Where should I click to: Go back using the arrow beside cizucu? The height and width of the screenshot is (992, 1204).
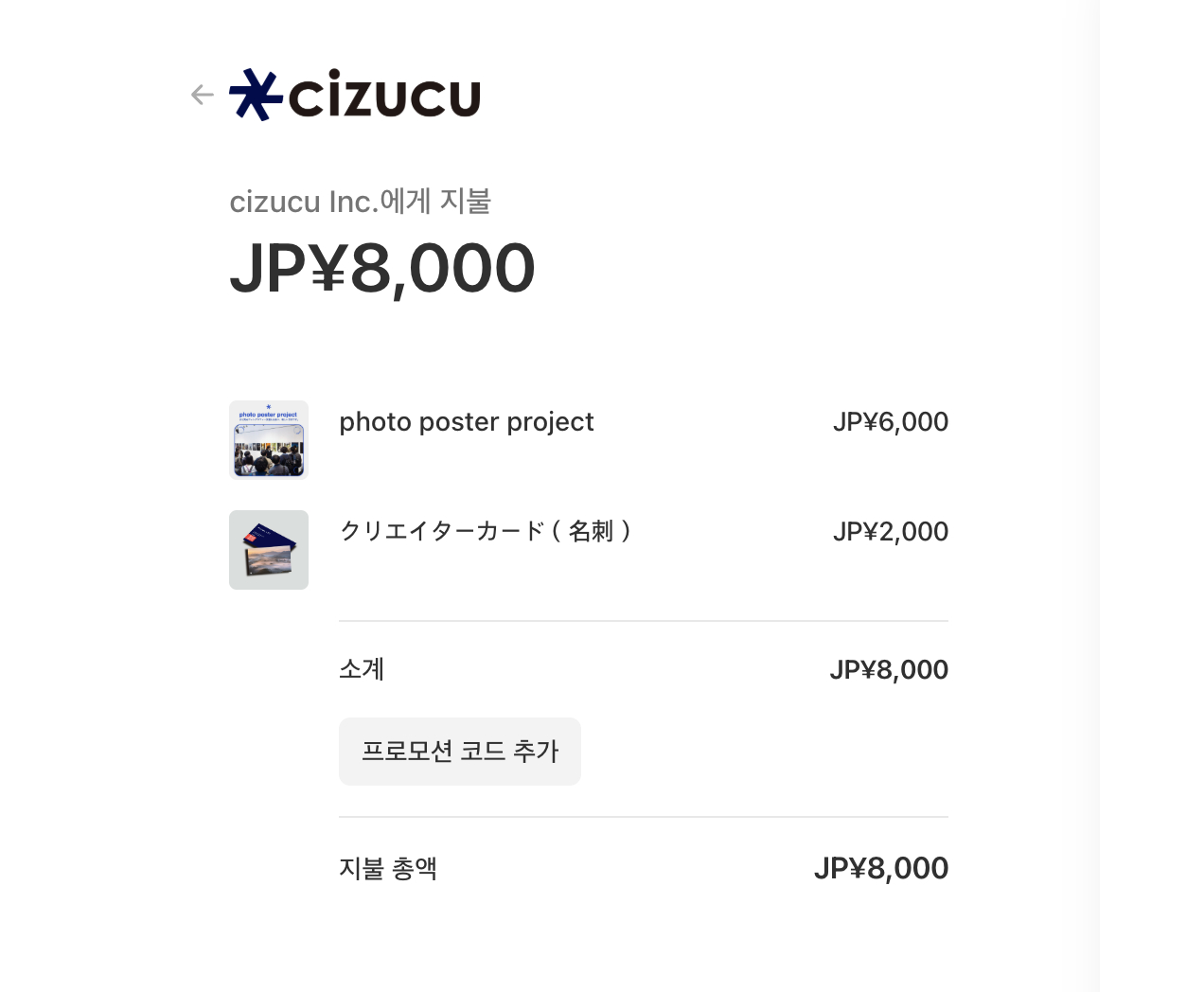pos(203,95)
